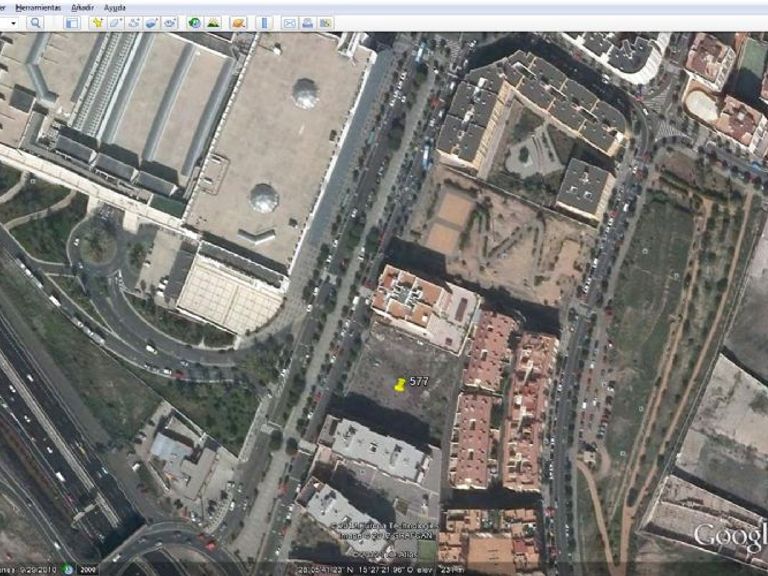Select the yellow placemark labeled 577
This screenshot has width=768, height=576.
(x=400, y=384)
